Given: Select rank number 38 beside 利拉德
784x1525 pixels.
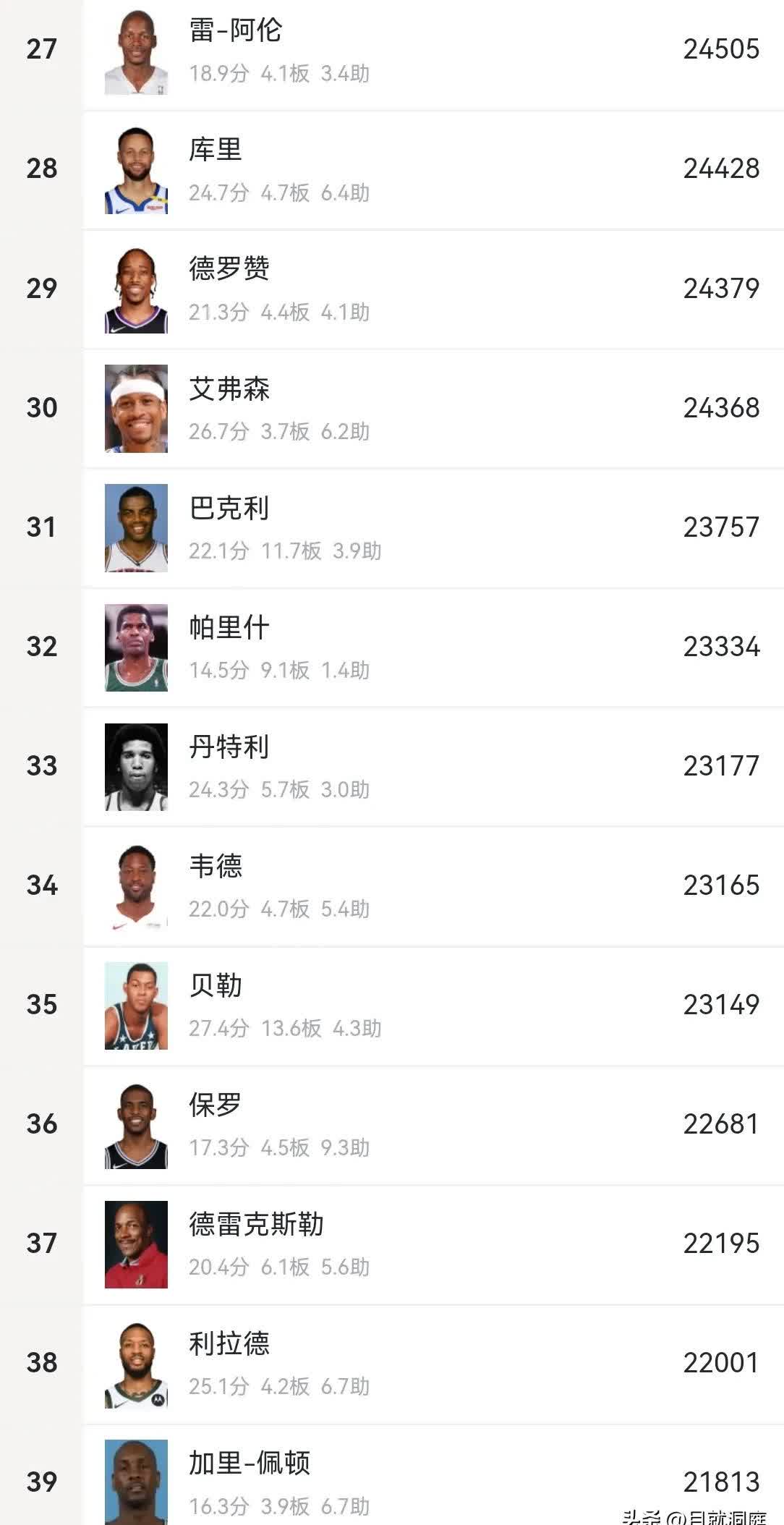Looking at the screenshot, I should click(x=41, y=1363).
